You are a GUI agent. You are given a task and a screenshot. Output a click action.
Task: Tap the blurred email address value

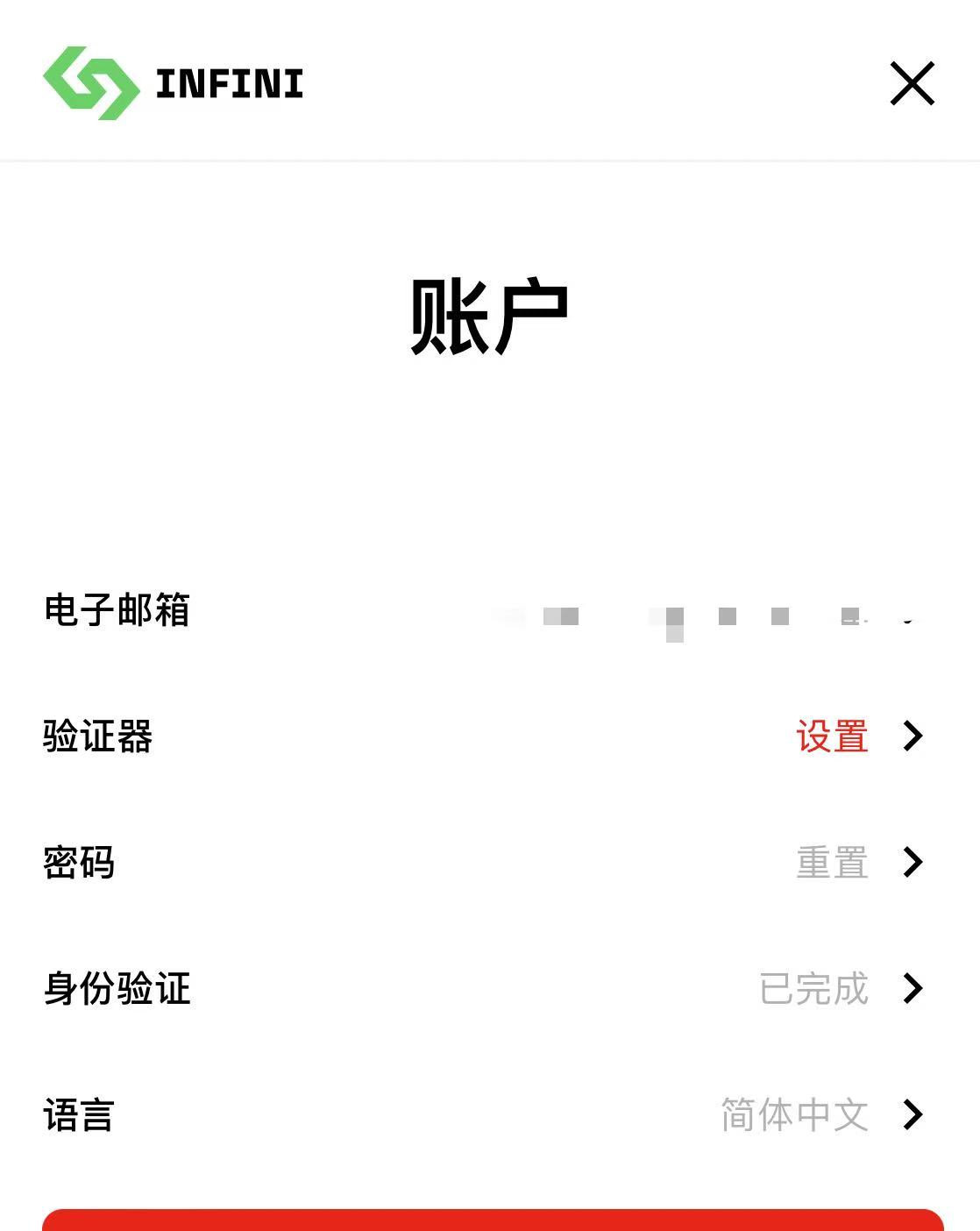(692, 616)
